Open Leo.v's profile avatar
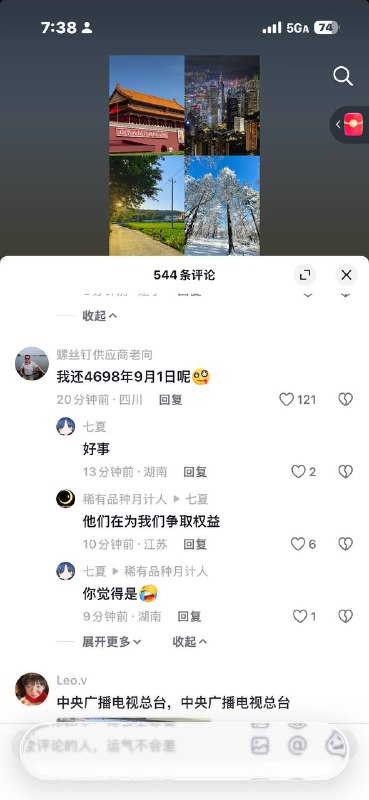369x800 pixels. (x=32, y=689)
